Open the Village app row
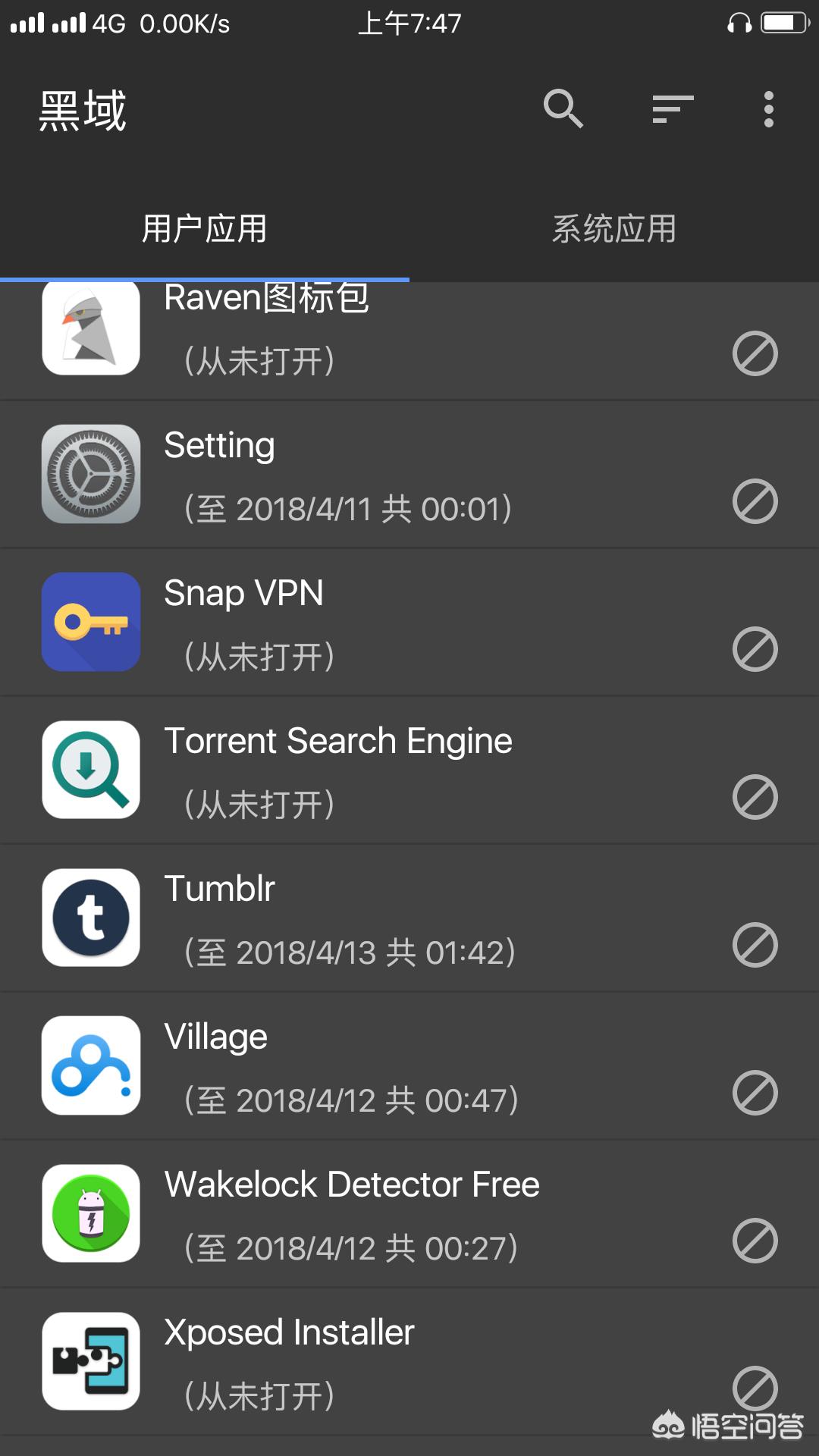Image resolution: width=819 pixels, height=1456 pixels. point(409,1066)
